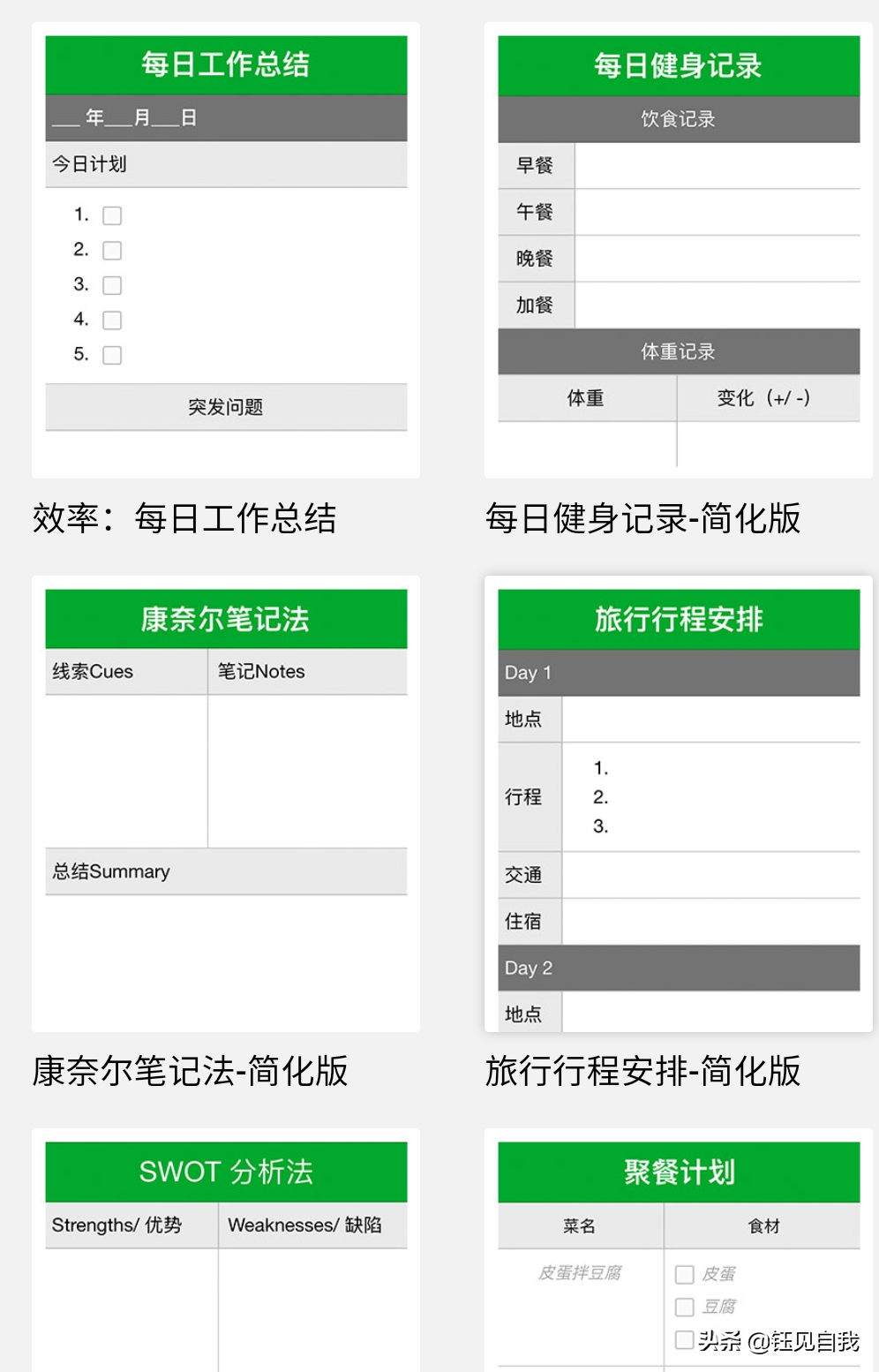Viewport: 879px width, 1372px height.
Task: View the 聚餐计划 template
Action: coord(678,1254)
